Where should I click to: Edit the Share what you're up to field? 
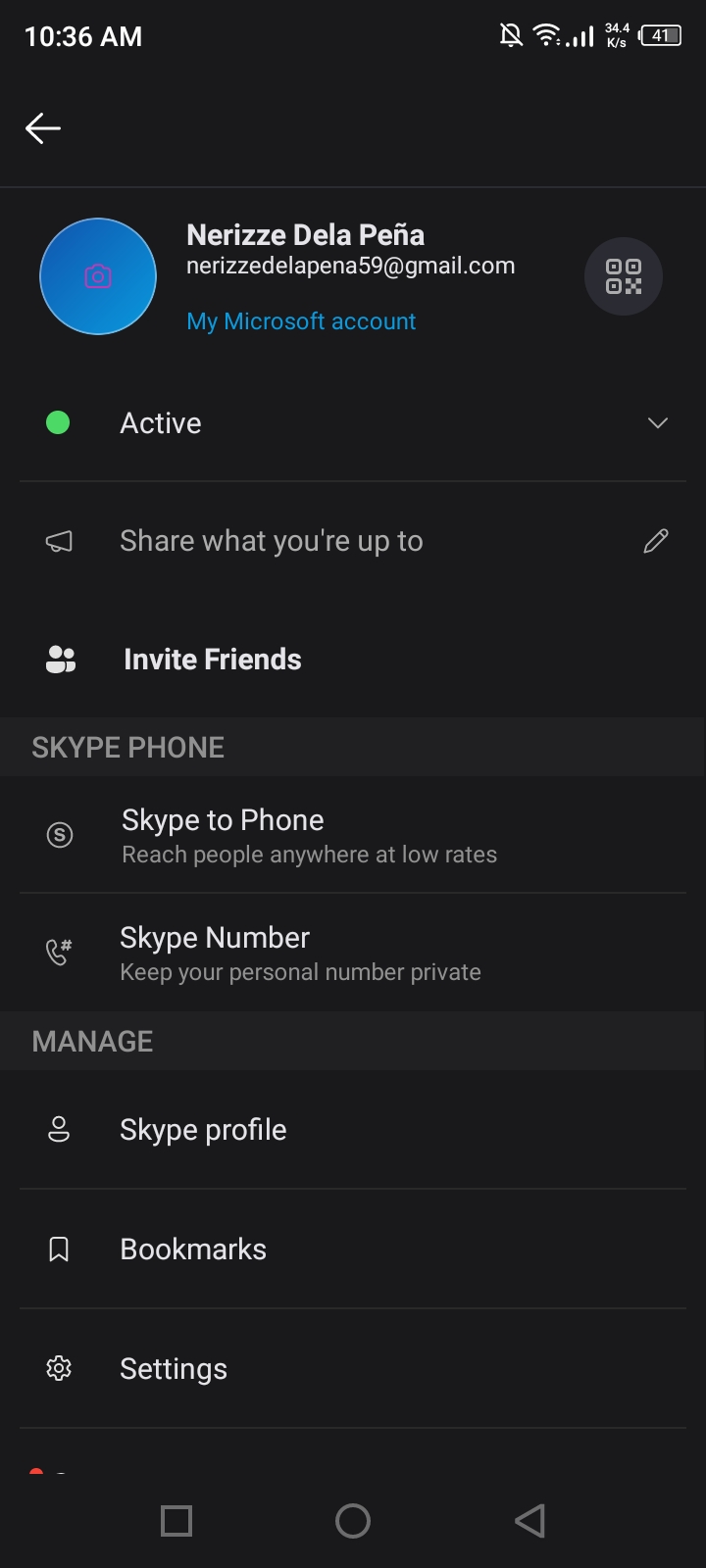tap(353, 541)
